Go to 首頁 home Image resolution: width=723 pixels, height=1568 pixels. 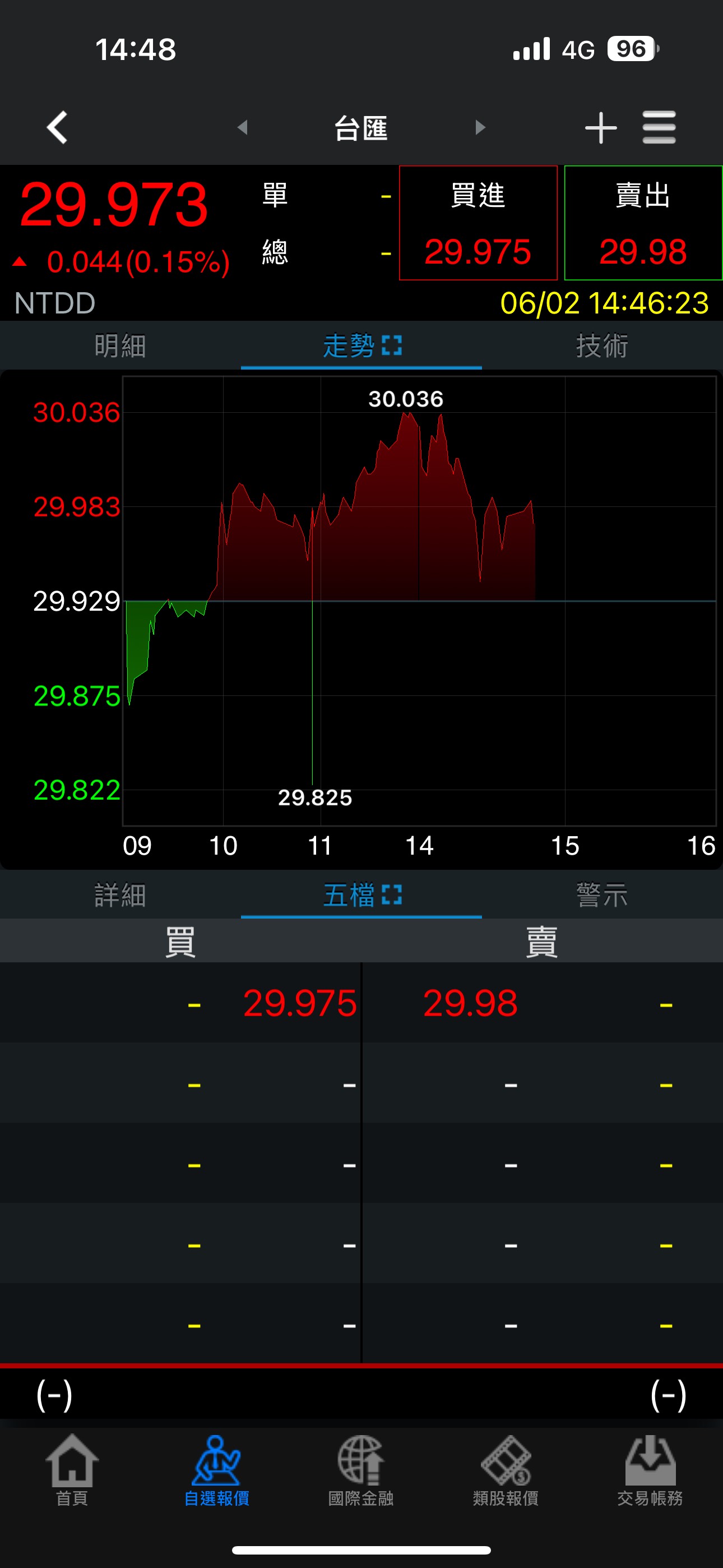click(x=72, y=1470)
